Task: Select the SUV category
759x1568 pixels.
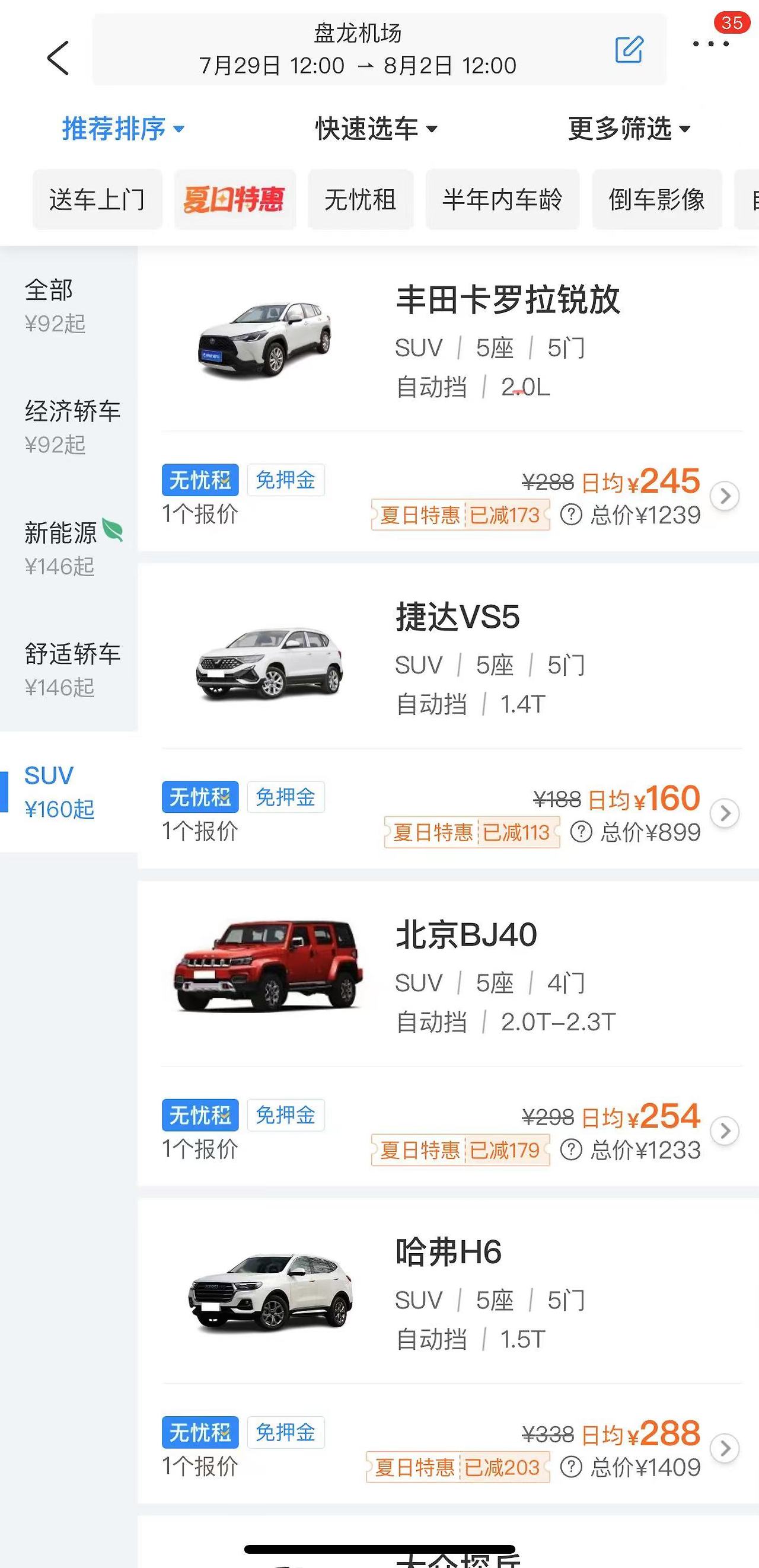Action: [59, 791]
